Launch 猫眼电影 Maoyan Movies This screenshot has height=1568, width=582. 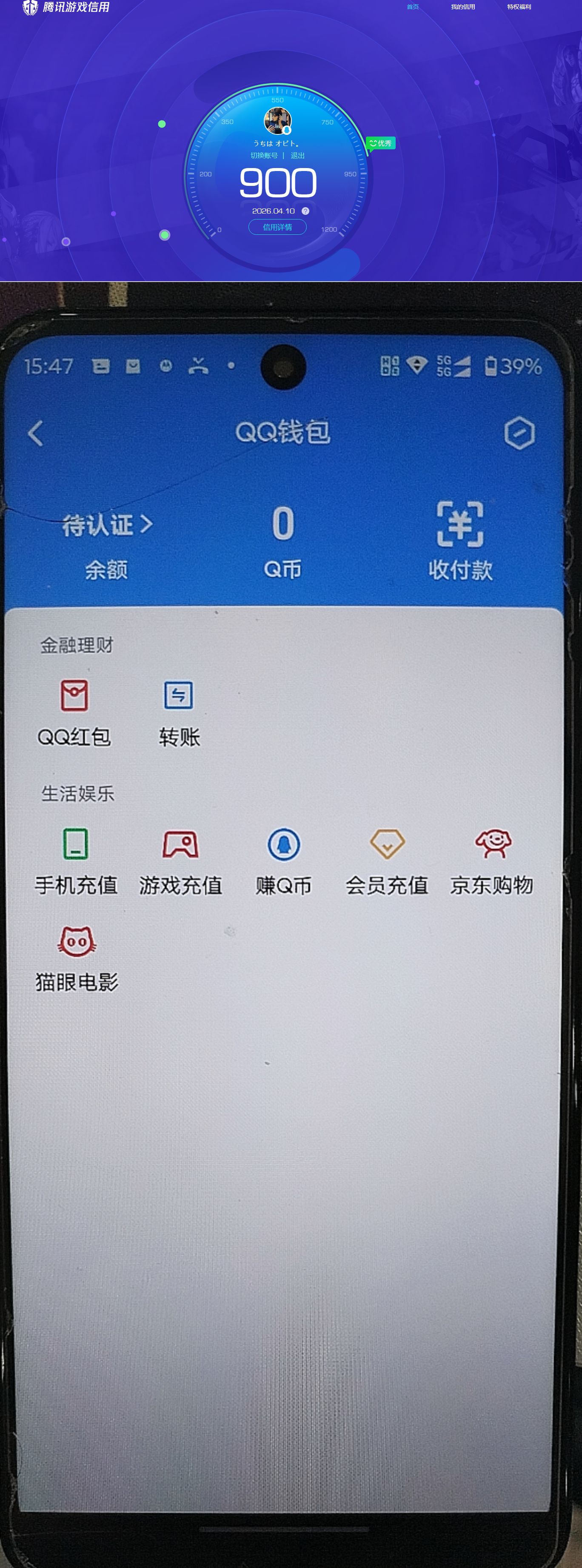pyautogui.click(x=75, y=959)
